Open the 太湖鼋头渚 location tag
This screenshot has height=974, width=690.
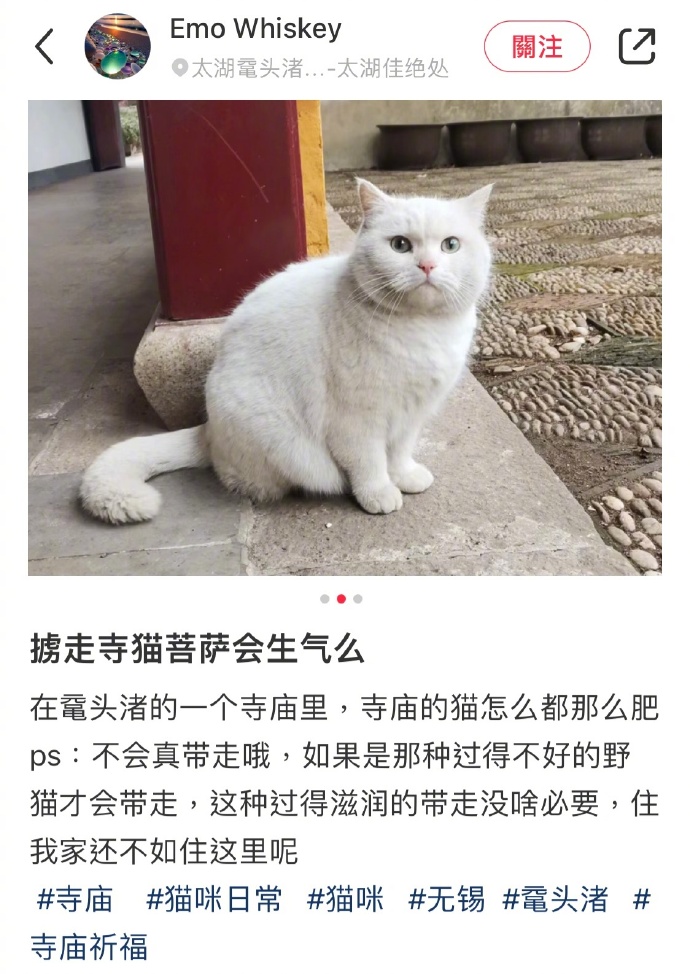(310, 68)
